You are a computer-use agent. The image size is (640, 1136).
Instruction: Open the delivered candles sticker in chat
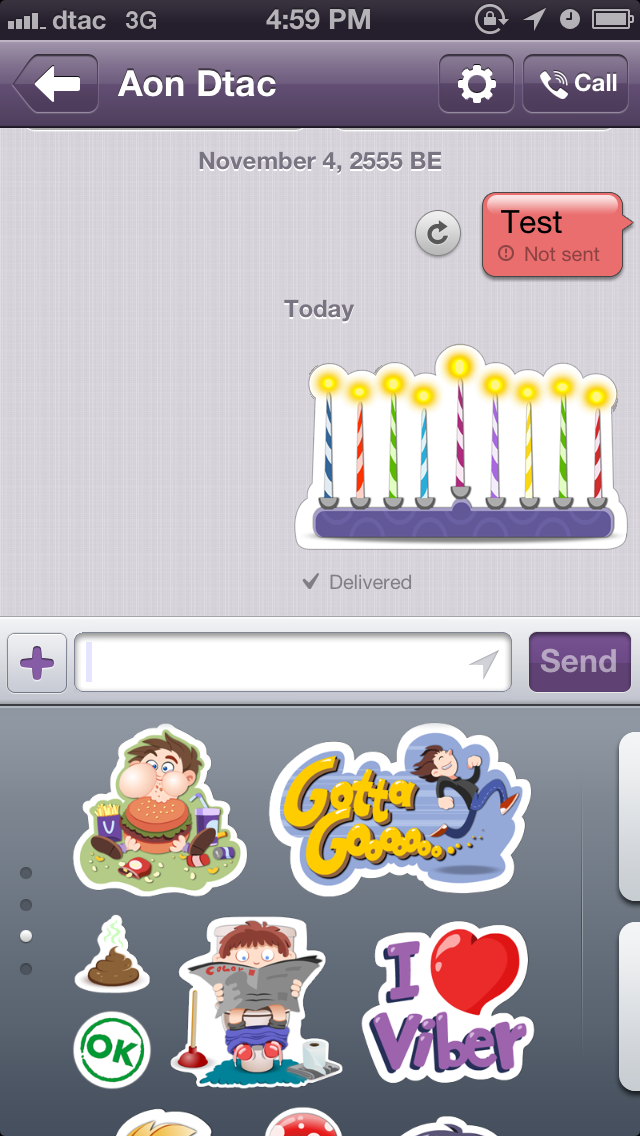[461, 448]
